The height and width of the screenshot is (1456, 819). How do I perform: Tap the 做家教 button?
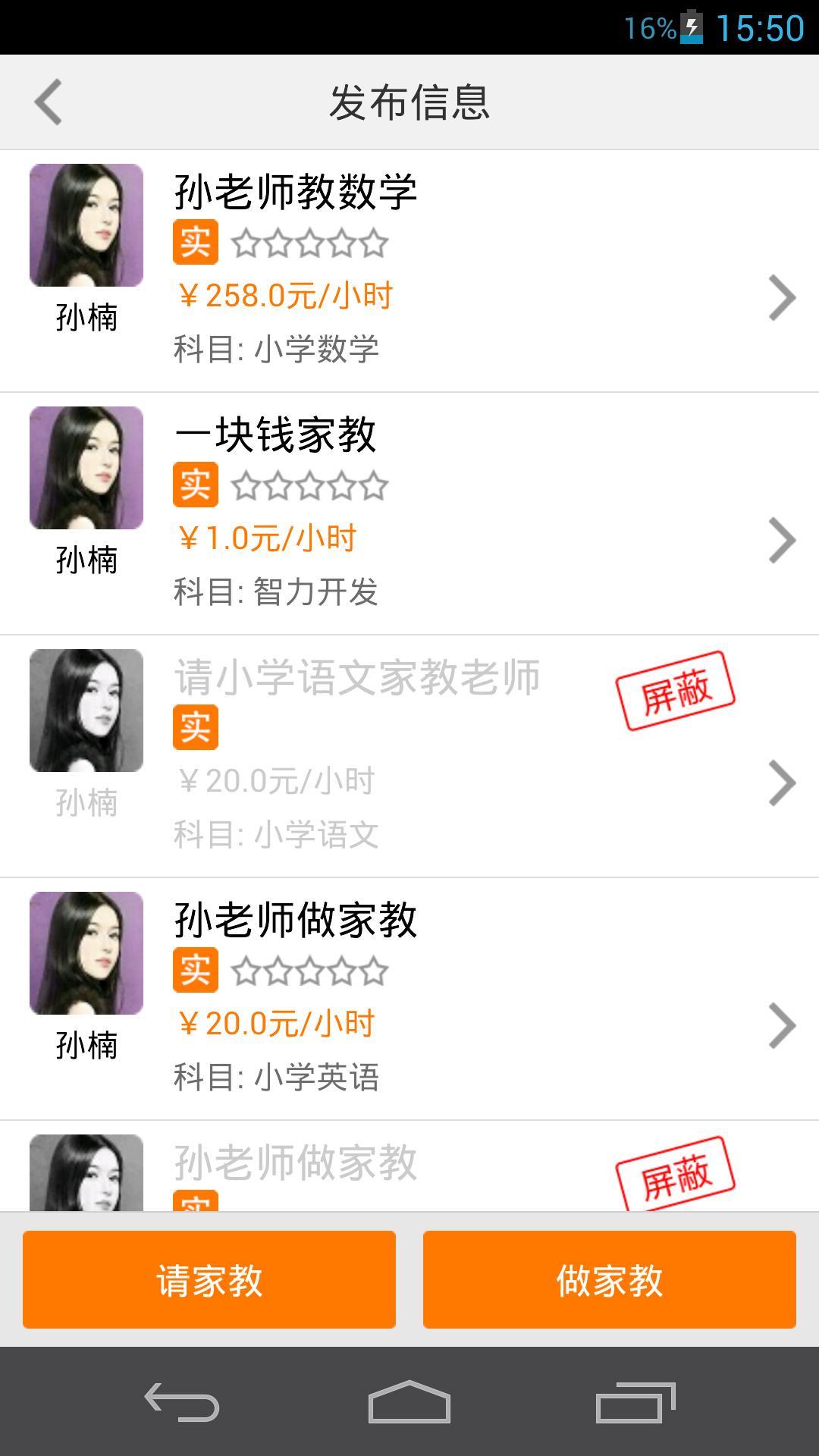tap(609, 1279)
